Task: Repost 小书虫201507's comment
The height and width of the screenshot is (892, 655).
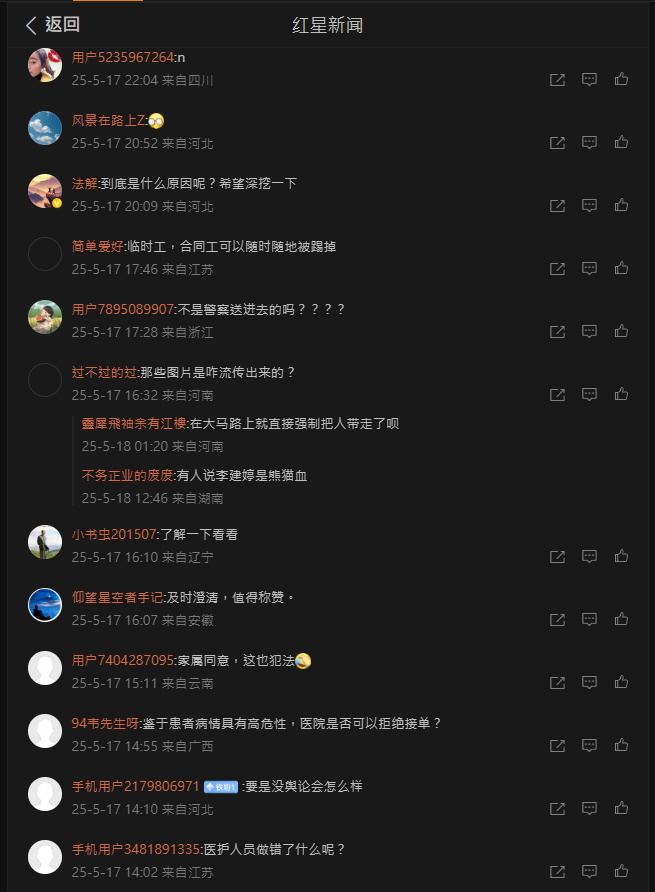Action: click(x=557, y=557)
